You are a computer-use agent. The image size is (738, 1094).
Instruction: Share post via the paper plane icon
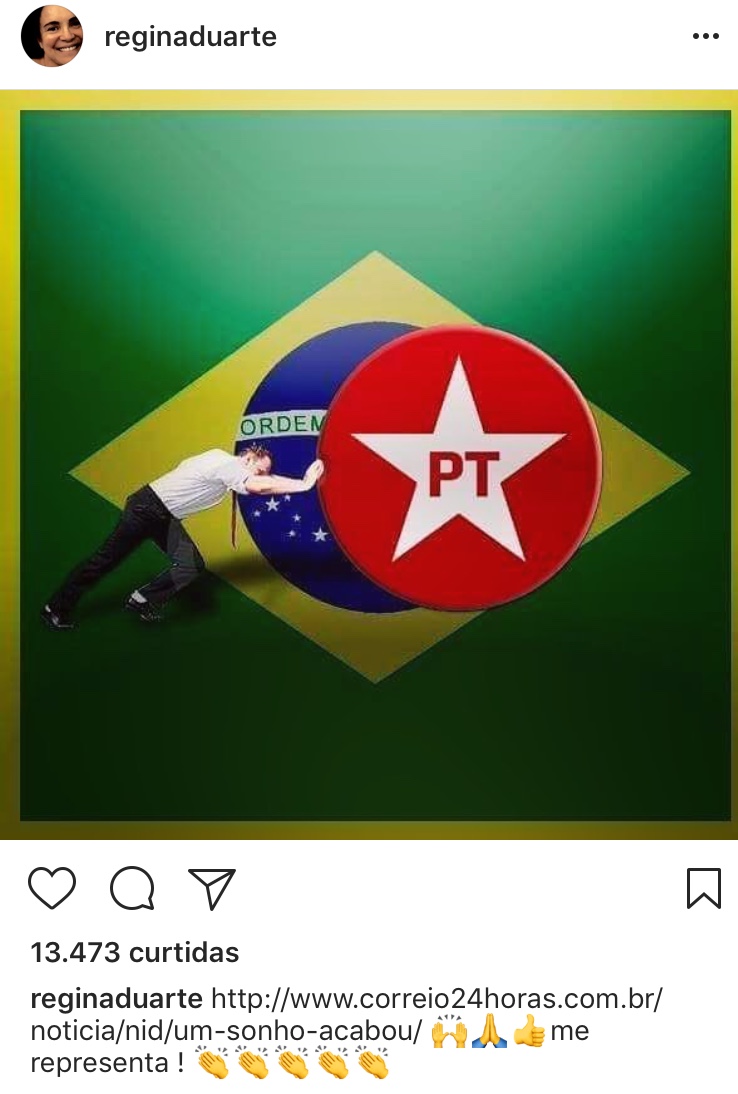coord(211,888)
